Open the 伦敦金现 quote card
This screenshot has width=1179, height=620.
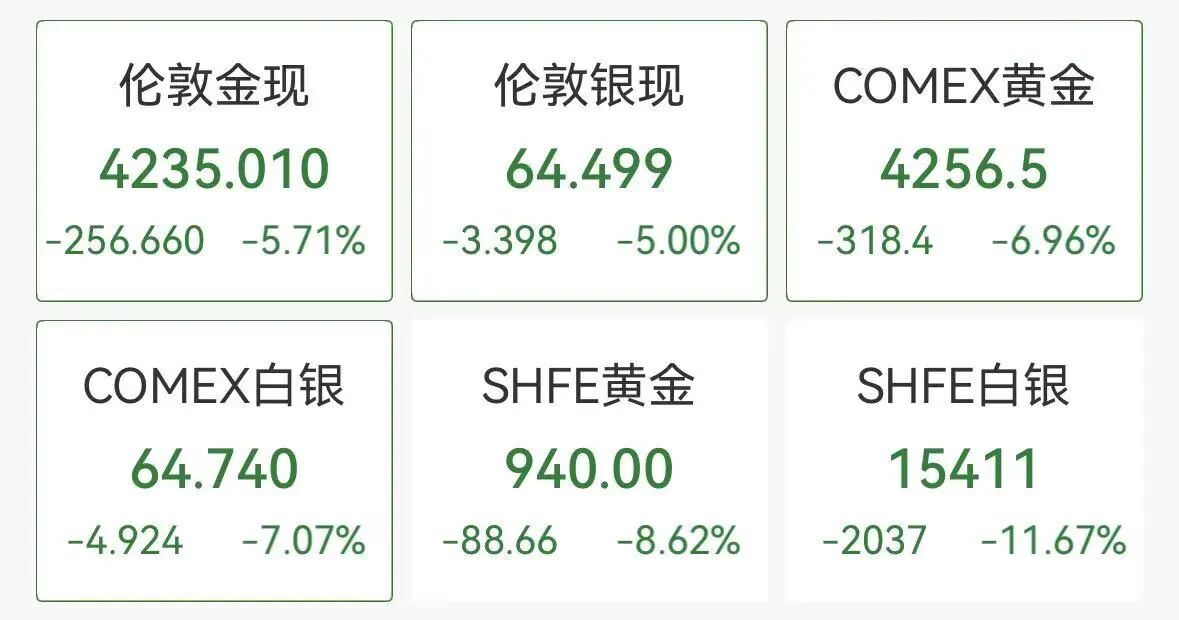(x=214, y=161)
